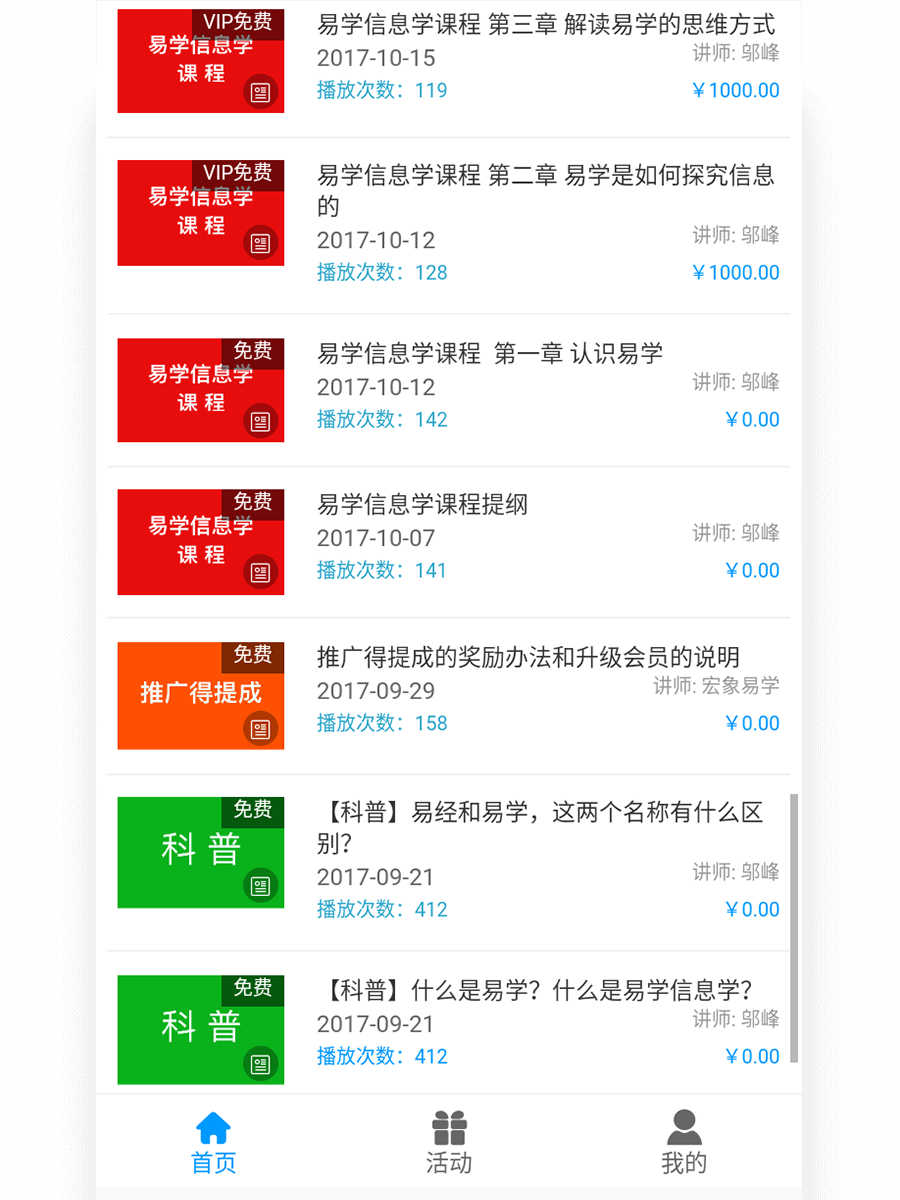The image size is (900, 1200).
Task: Click the document badge on 推广得提成 thumbnail
Action: 260,728
